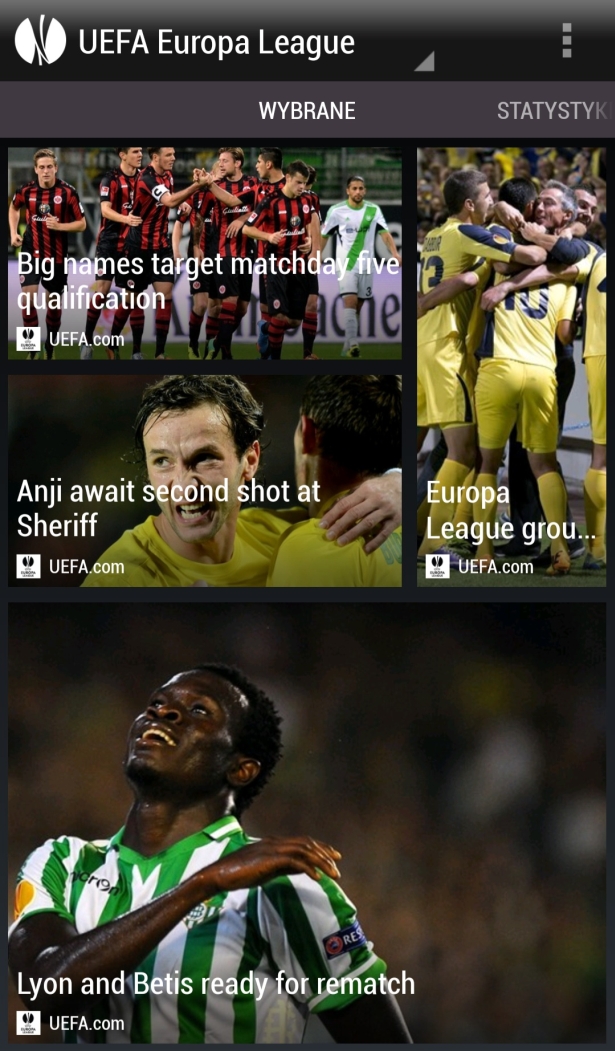Viewport: 615px width, 1051px height.
Task: Read 'Anji await second shot at Sheriff'
Action: pyautogui.click(x=205, y=481)
